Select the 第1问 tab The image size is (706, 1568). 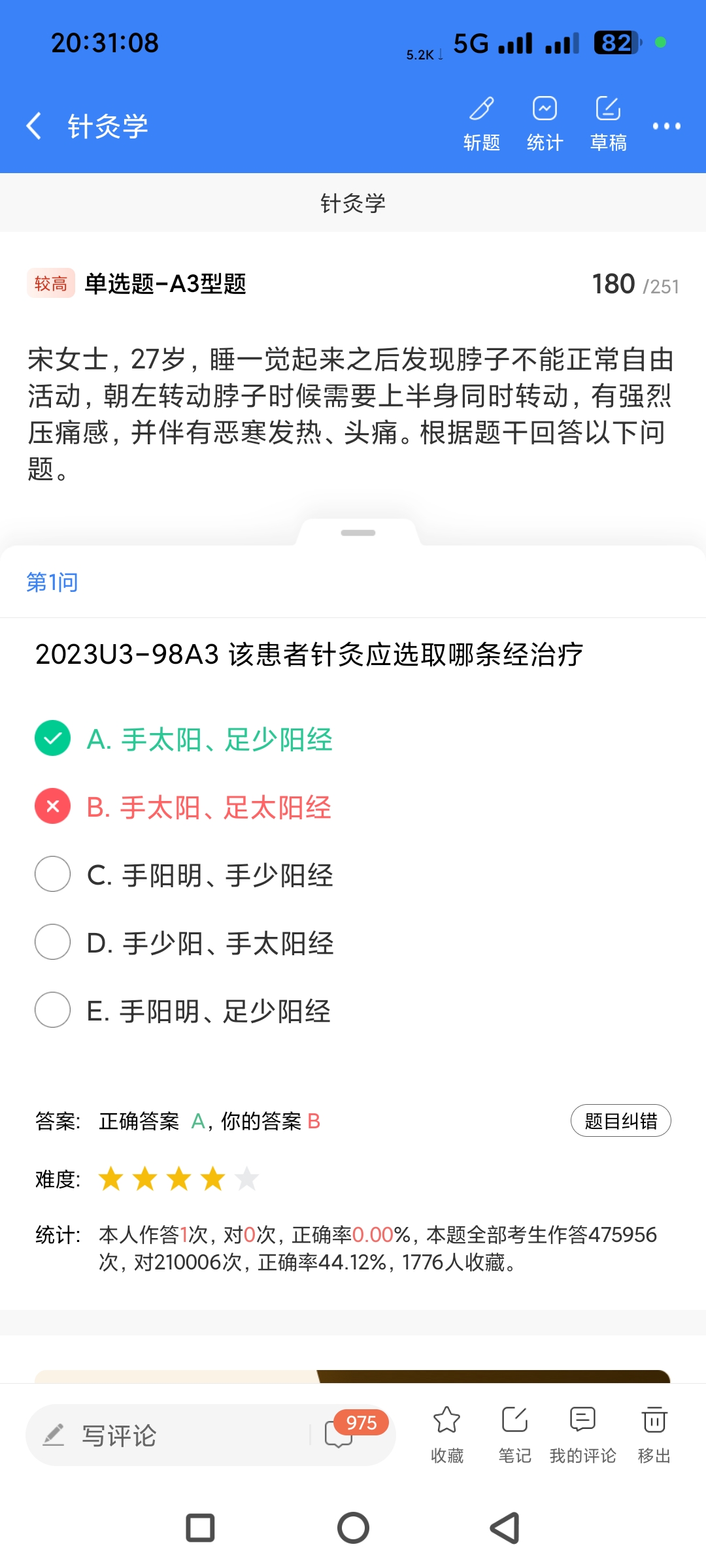pos(52,582)
